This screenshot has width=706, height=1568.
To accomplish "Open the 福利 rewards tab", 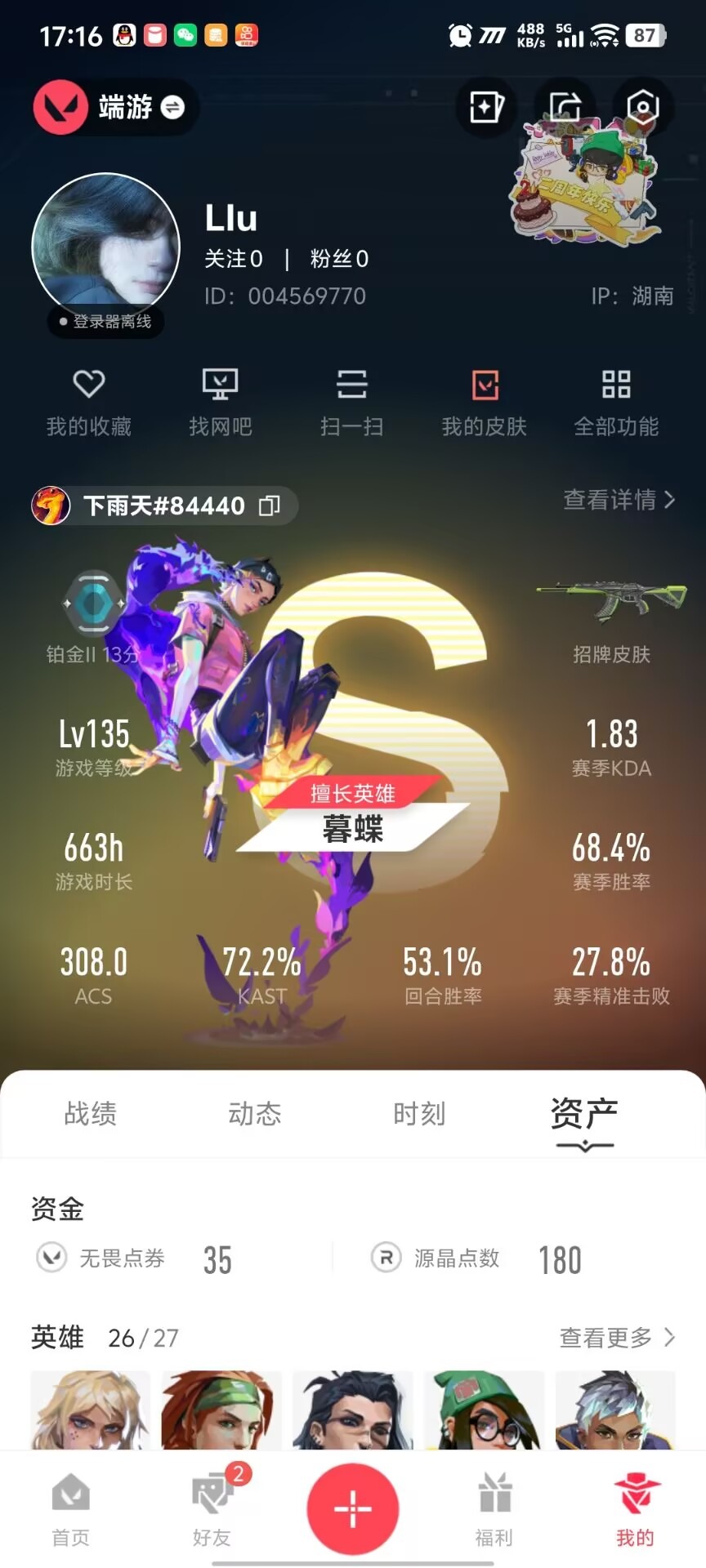I will pos(494,1509).
